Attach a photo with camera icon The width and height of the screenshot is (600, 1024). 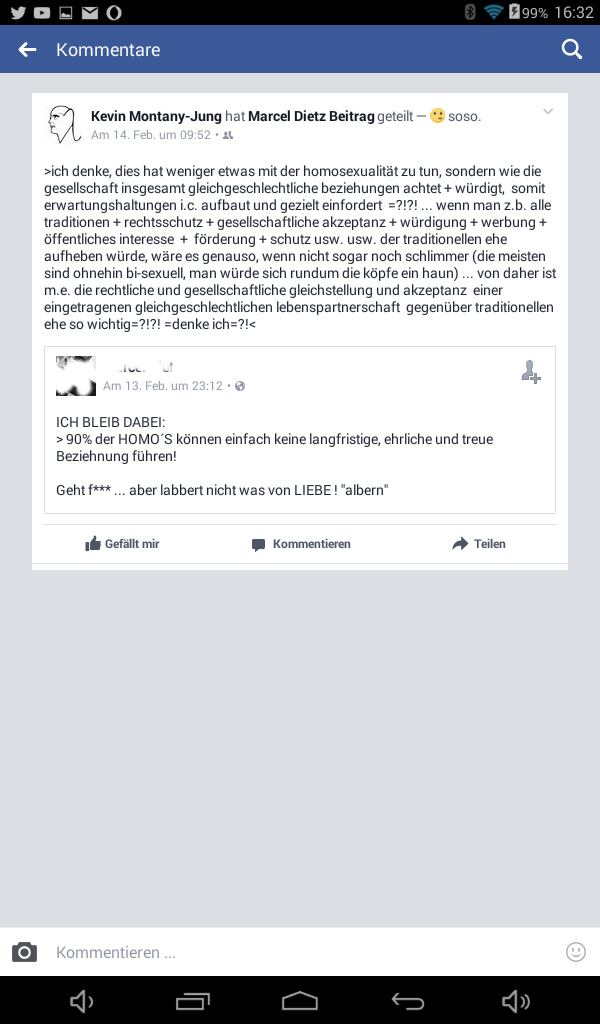pyautogui.click(x=24, y=952)
